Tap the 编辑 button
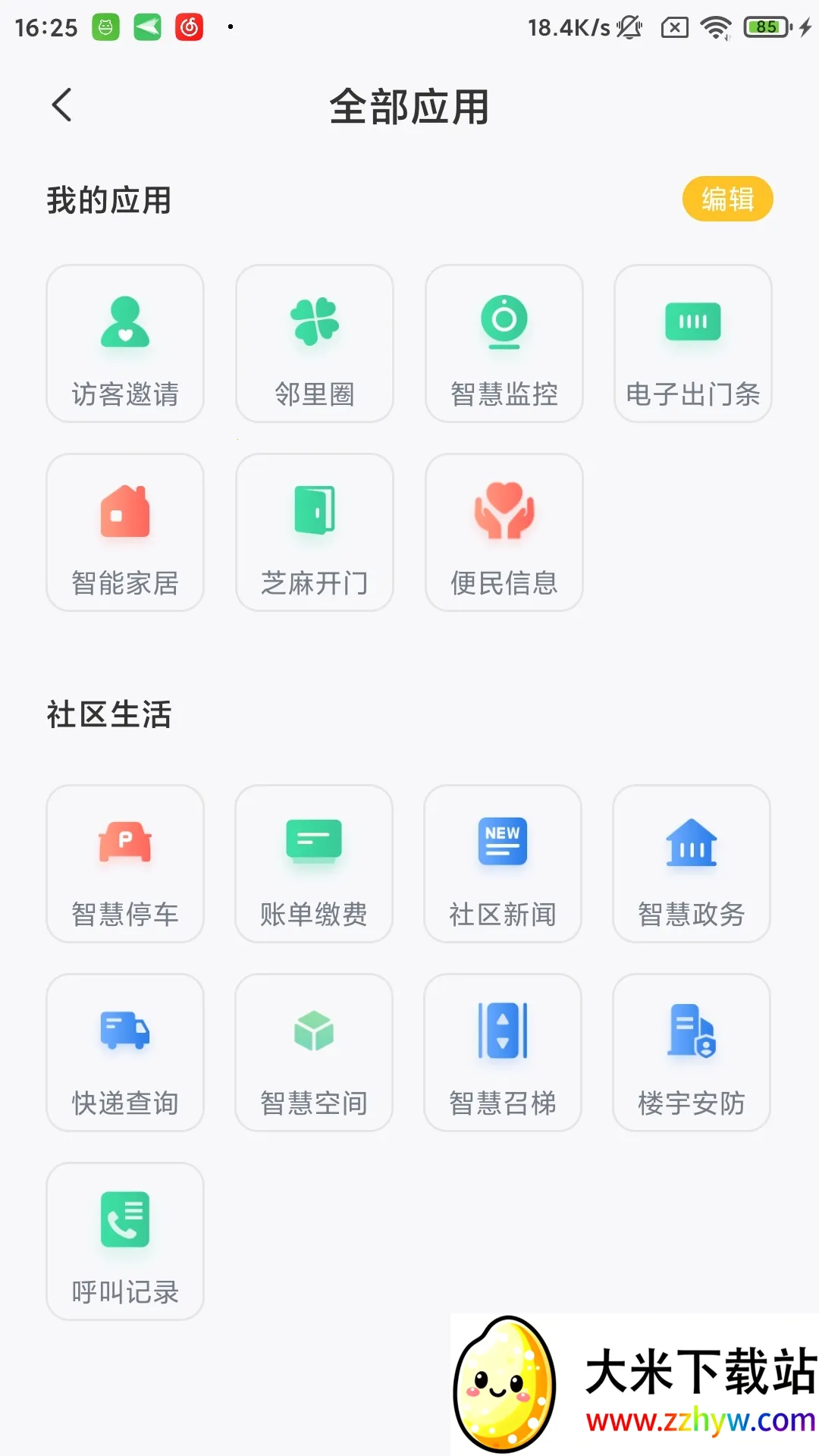Image resolution: width=819 pixels, height=1456 pixels. tap(727, 199)
